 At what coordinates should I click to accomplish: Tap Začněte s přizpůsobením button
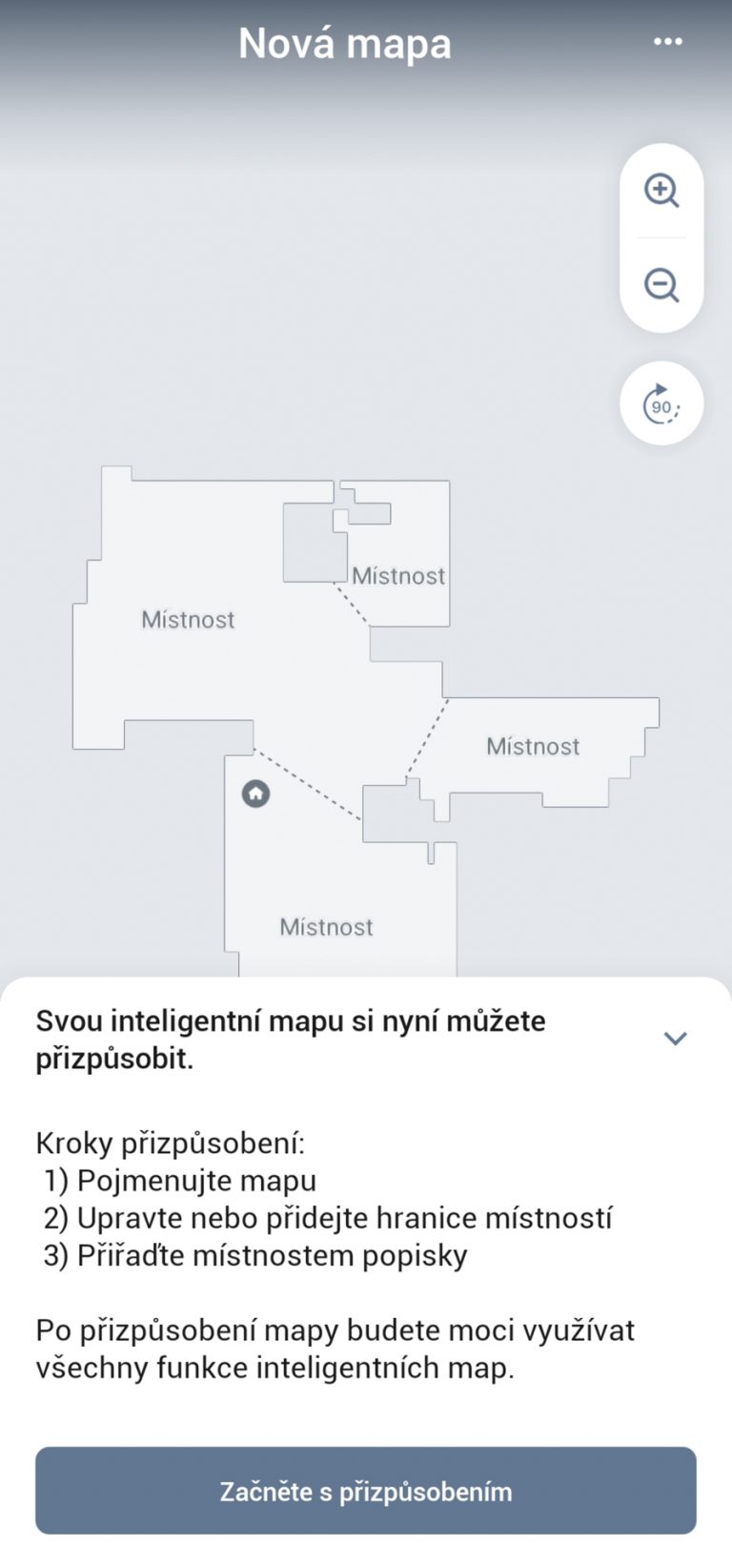click(x=366, y=1491)
